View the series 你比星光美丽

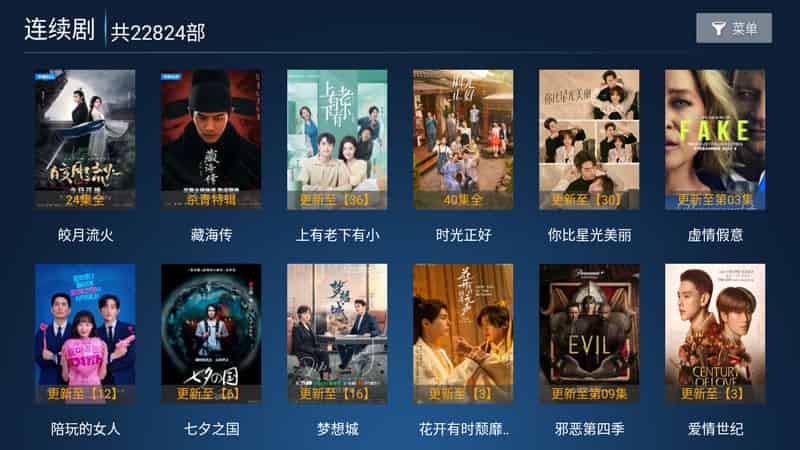click(x=589, y=139)
